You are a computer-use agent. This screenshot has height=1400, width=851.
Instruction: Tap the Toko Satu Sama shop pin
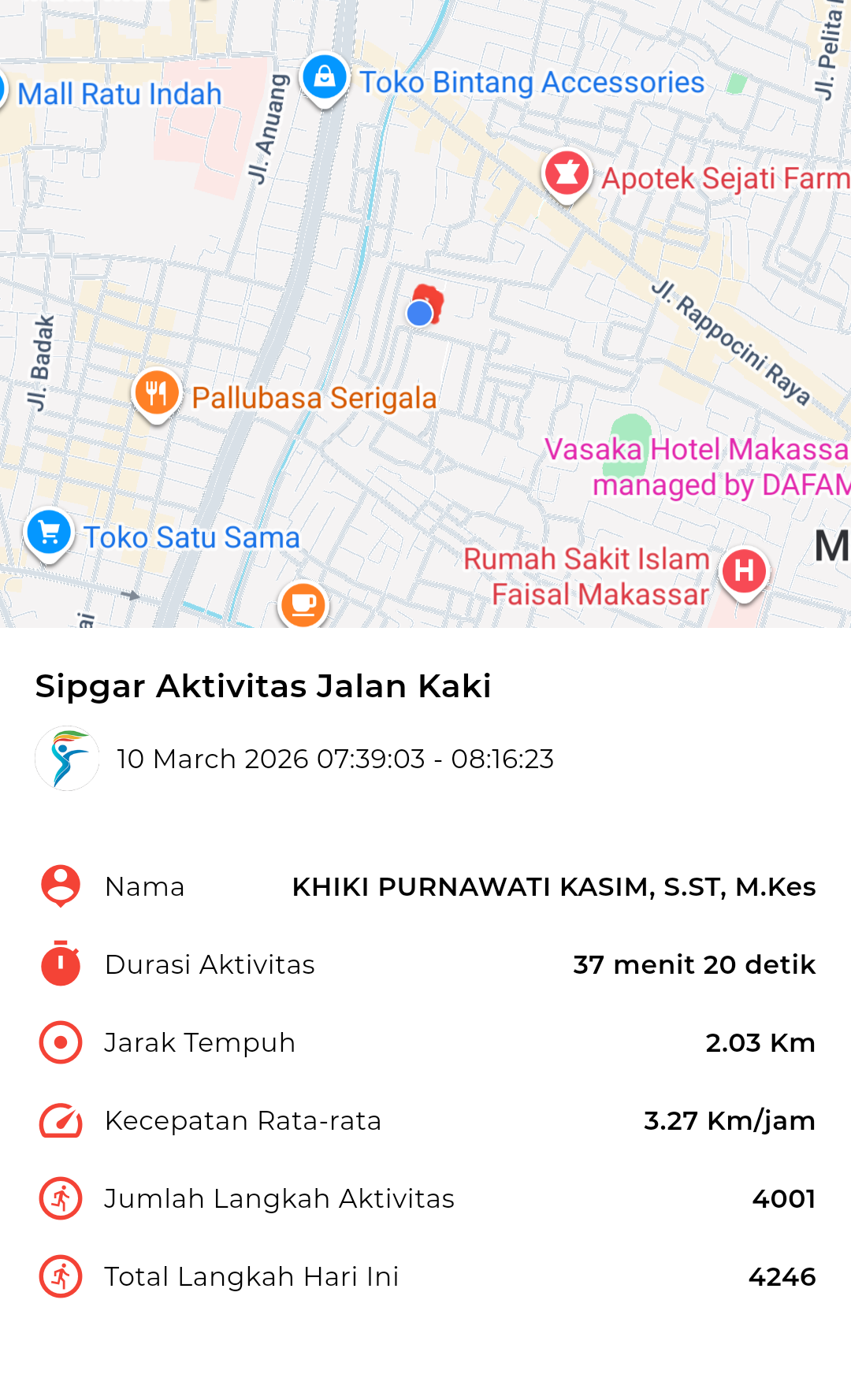pos(49,533)
